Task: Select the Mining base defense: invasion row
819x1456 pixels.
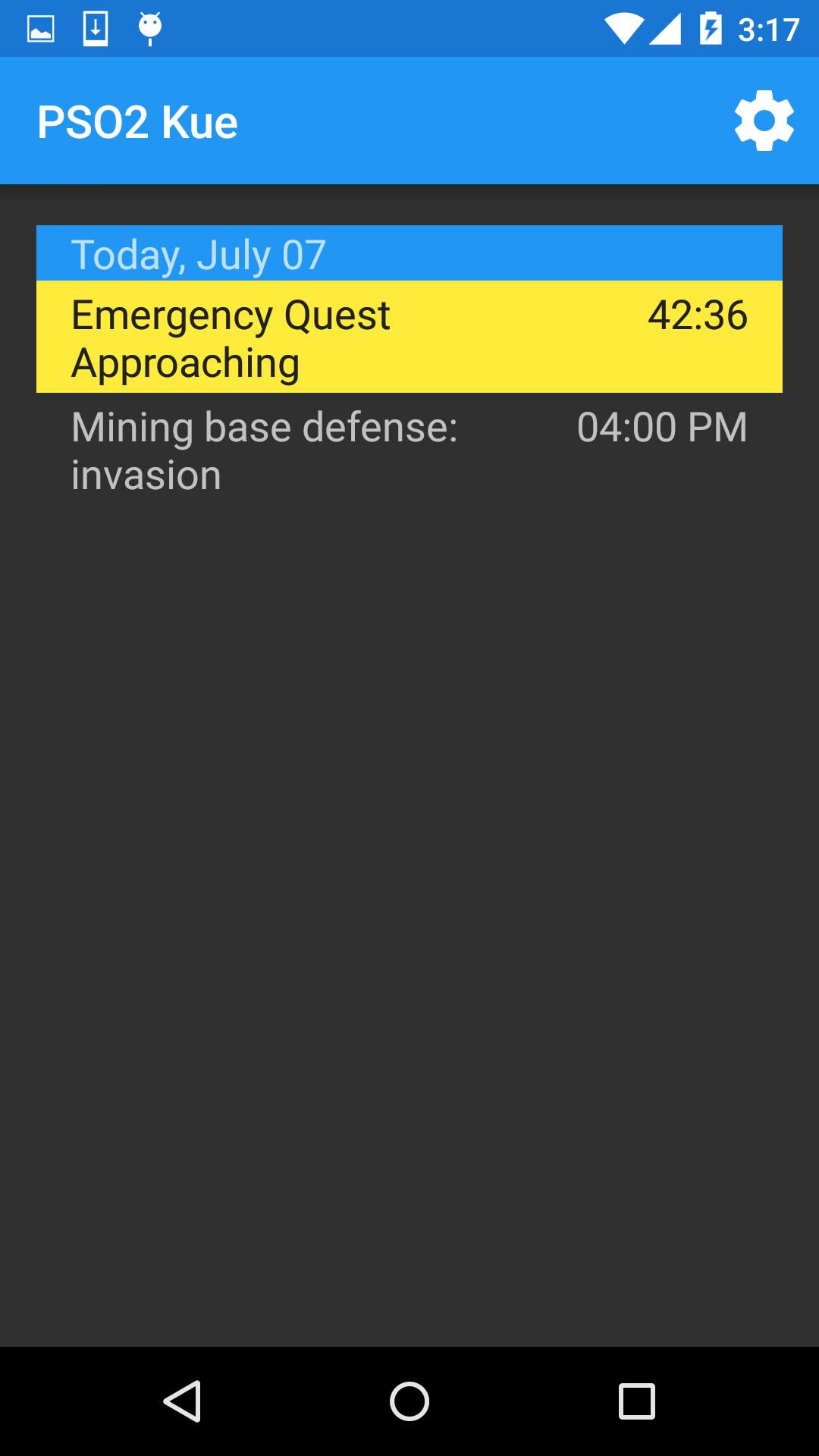Action: coord(409,450)
